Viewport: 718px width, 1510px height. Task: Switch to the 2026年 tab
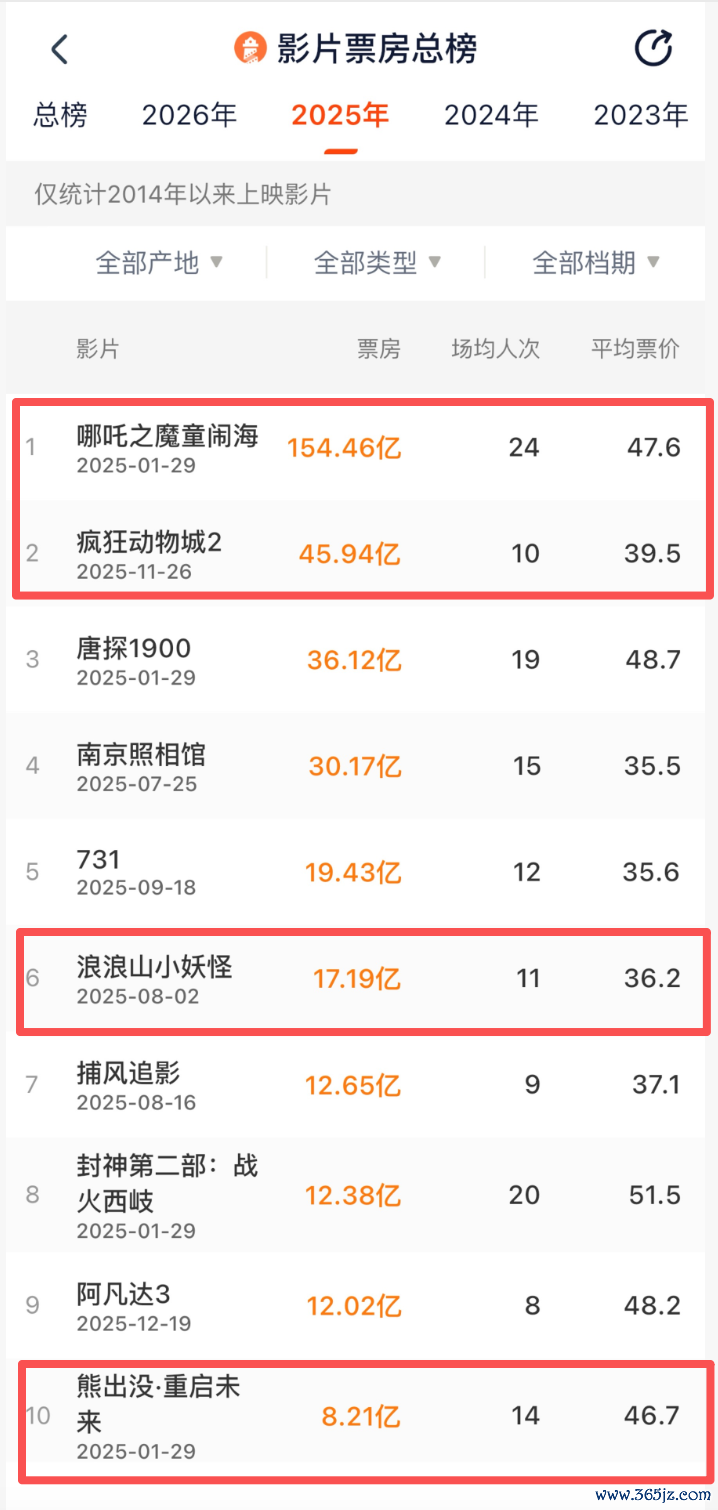point(189,115)
